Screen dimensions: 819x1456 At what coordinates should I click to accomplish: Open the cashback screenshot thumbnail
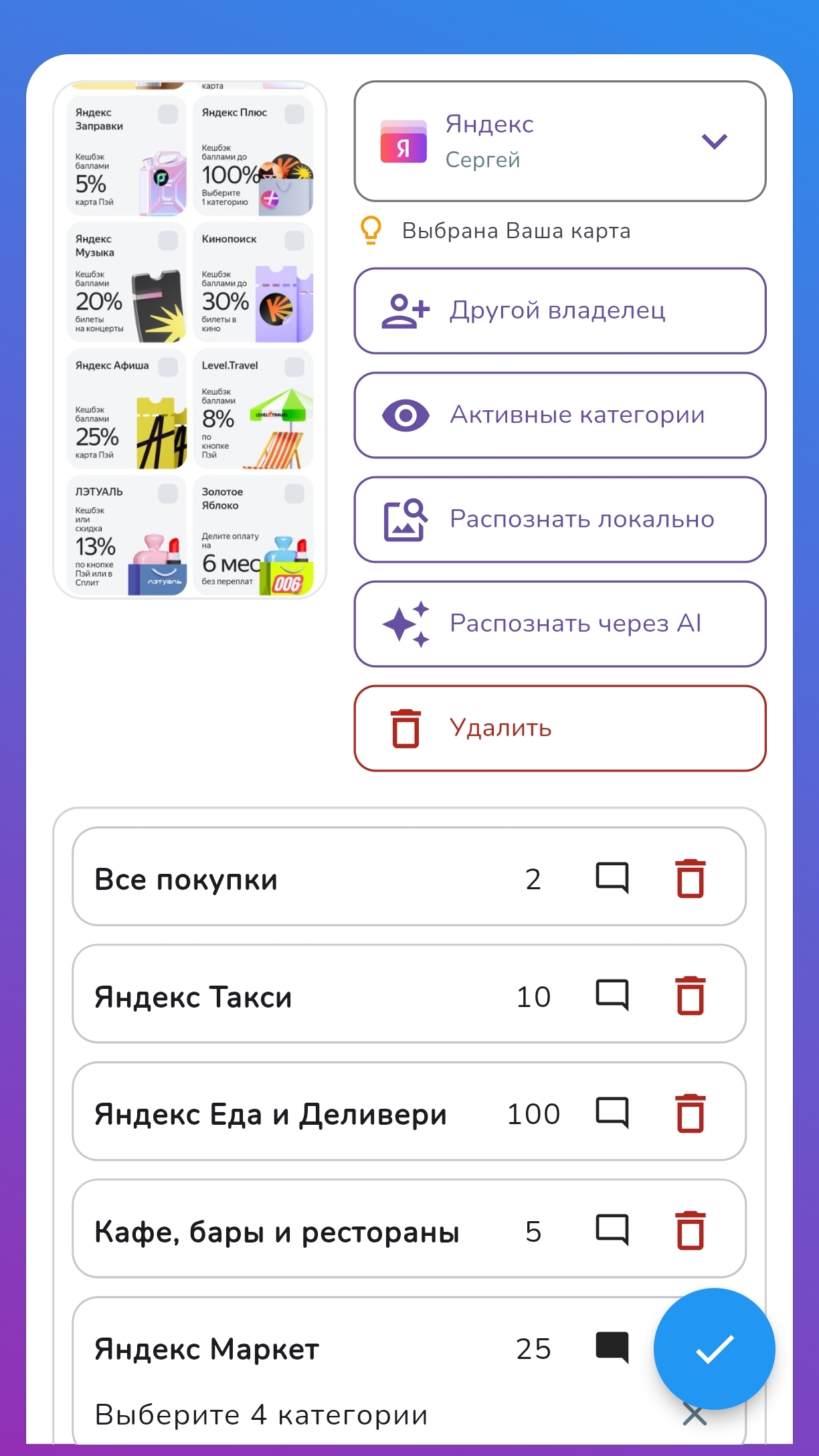[x=190, y=340]
